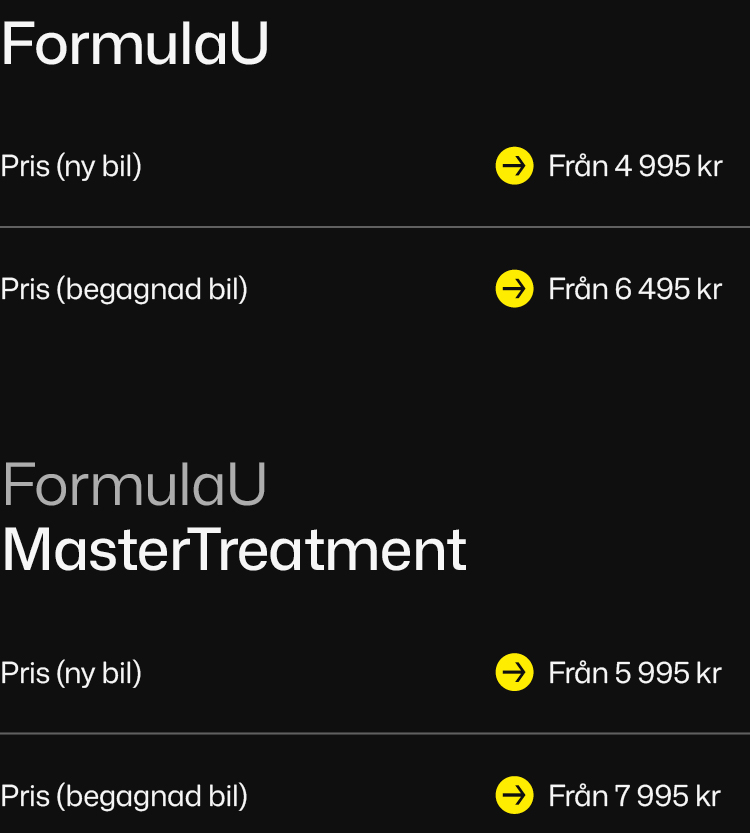The width and height of the screenshot is (750, 833).
Task: Open the Från 4 995 kr price link
Action: click(608, 166)
